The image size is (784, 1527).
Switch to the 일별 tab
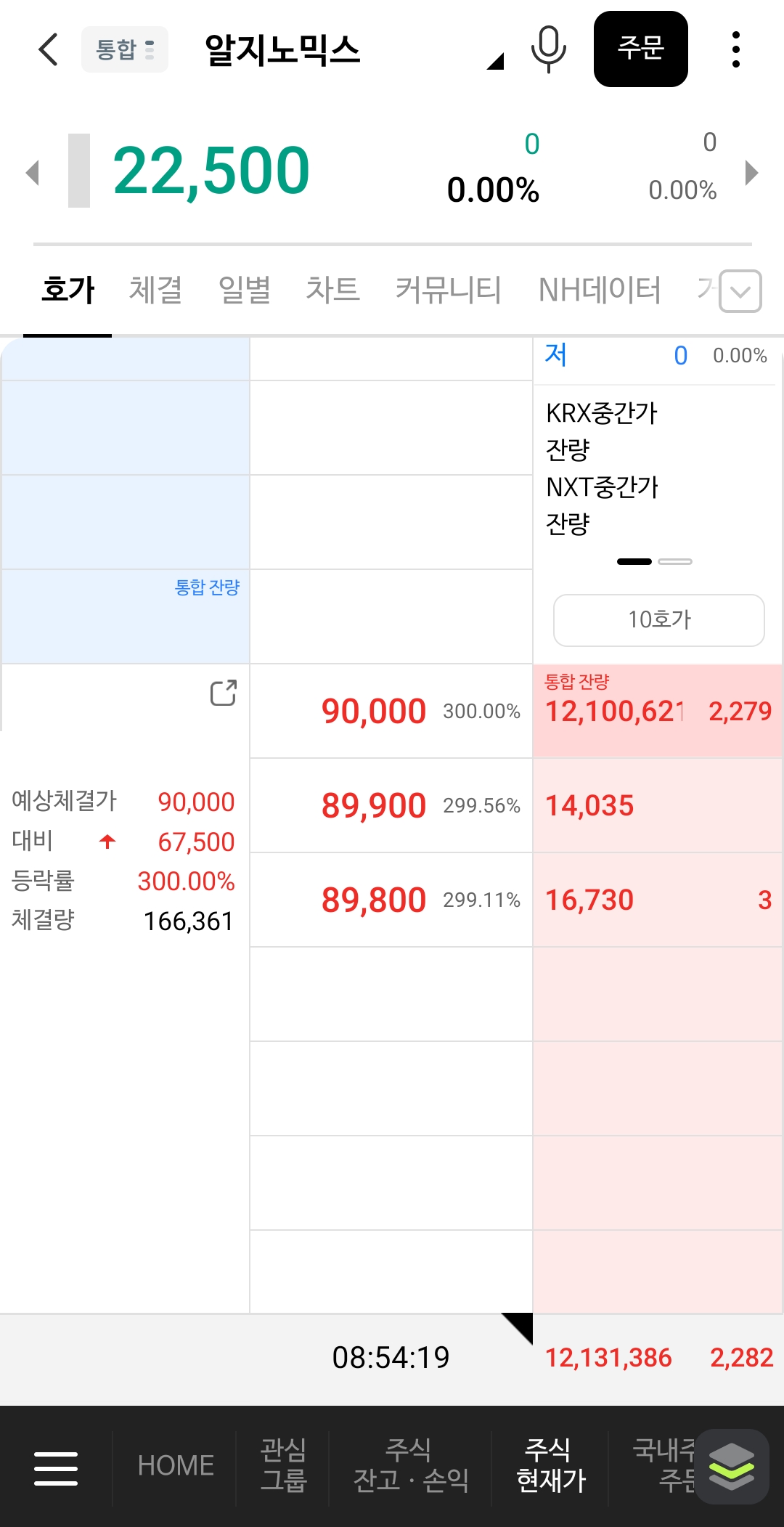click(245, 290)
